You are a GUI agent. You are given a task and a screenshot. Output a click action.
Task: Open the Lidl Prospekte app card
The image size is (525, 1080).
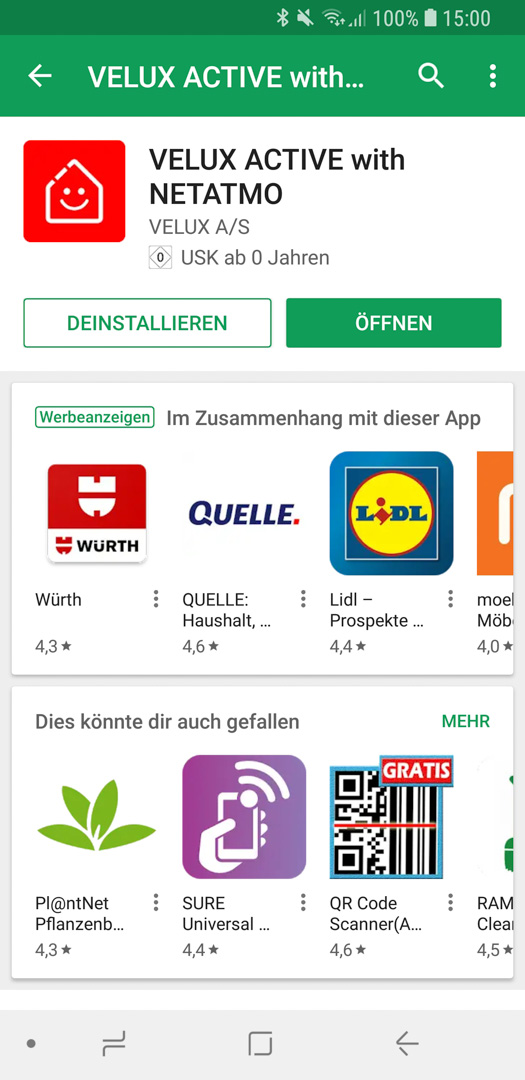[x=391, y=551]
